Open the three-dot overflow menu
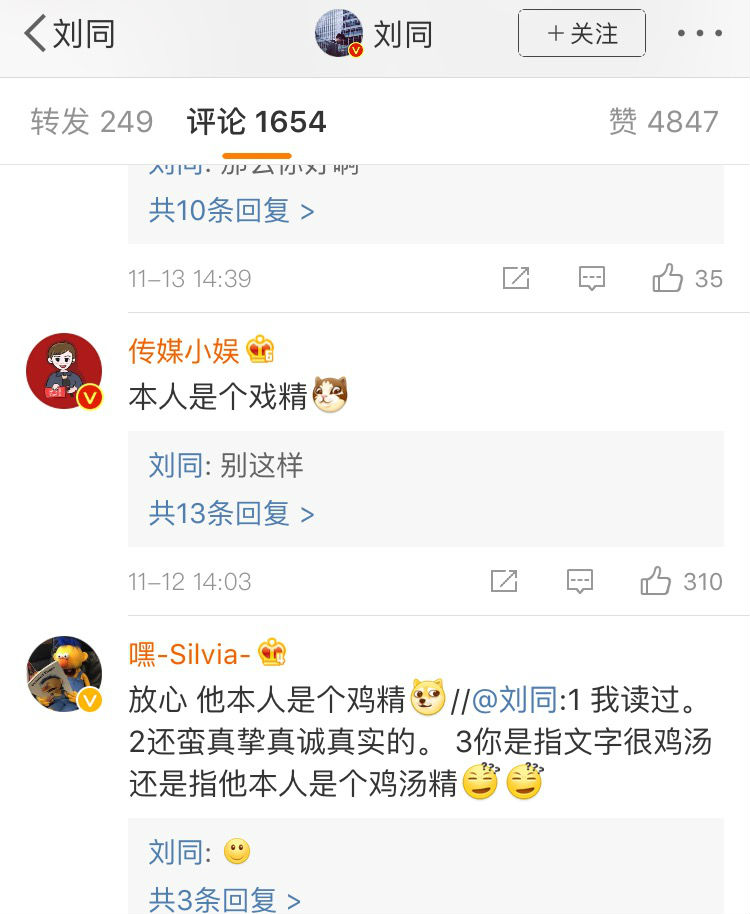Image resolution: width=750 pixels, height=914 pixels. pyautogui.click(x=699, y=34)
